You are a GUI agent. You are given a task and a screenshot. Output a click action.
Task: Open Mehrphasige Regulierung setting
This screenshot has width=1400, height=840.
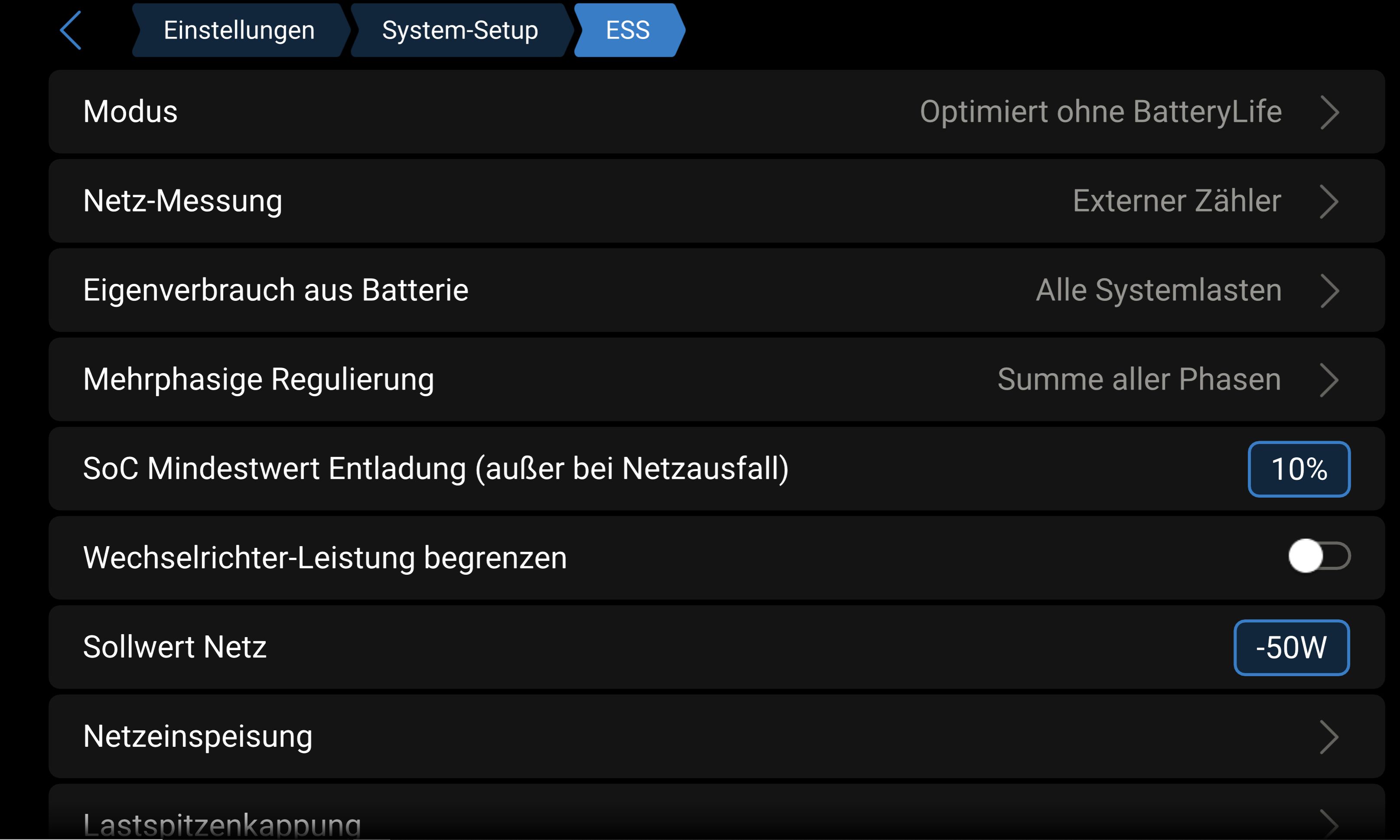click(x=716, y=379)
